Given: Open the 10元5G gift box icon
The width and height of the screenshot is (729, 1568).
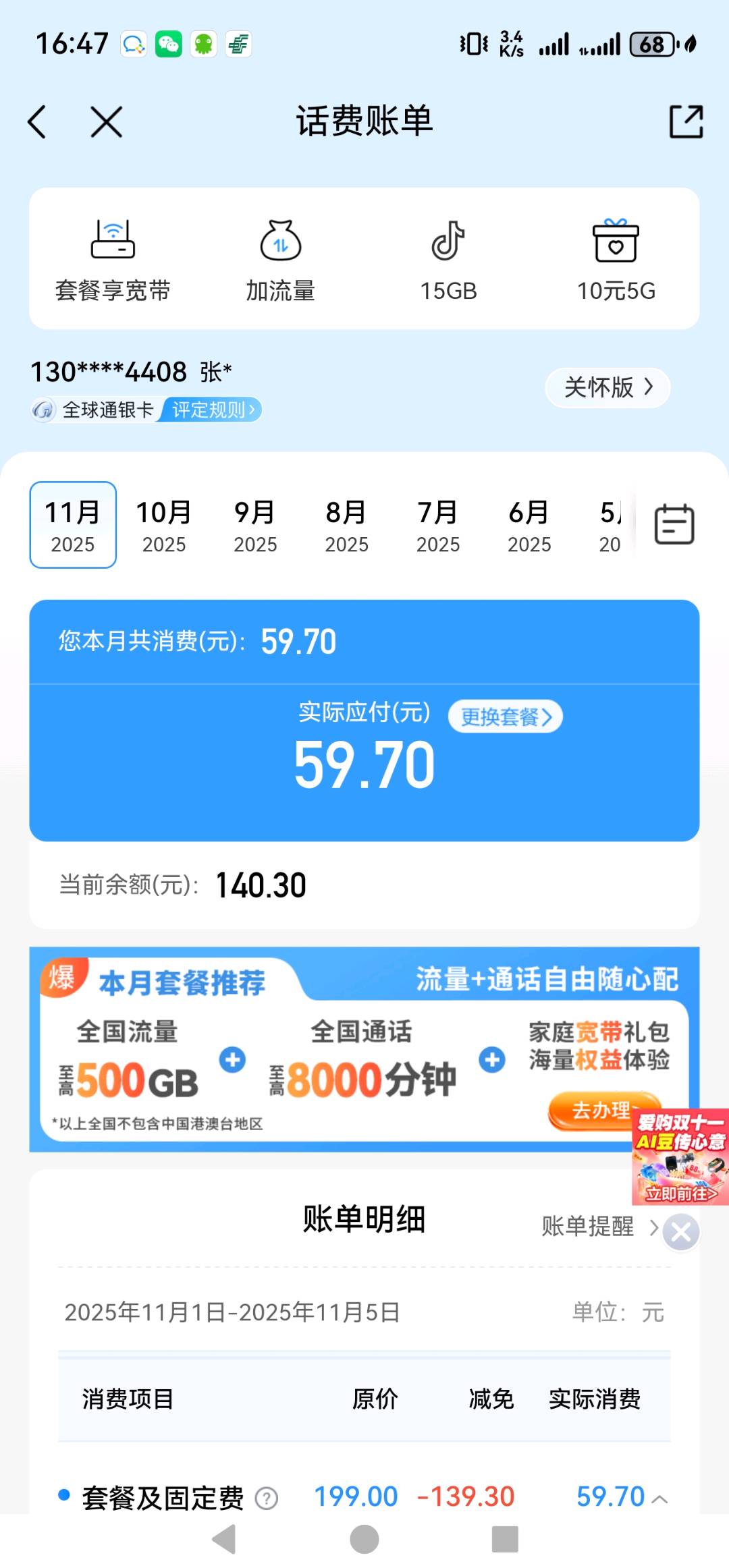Looking at the screenshot, I should pos(616,244).
